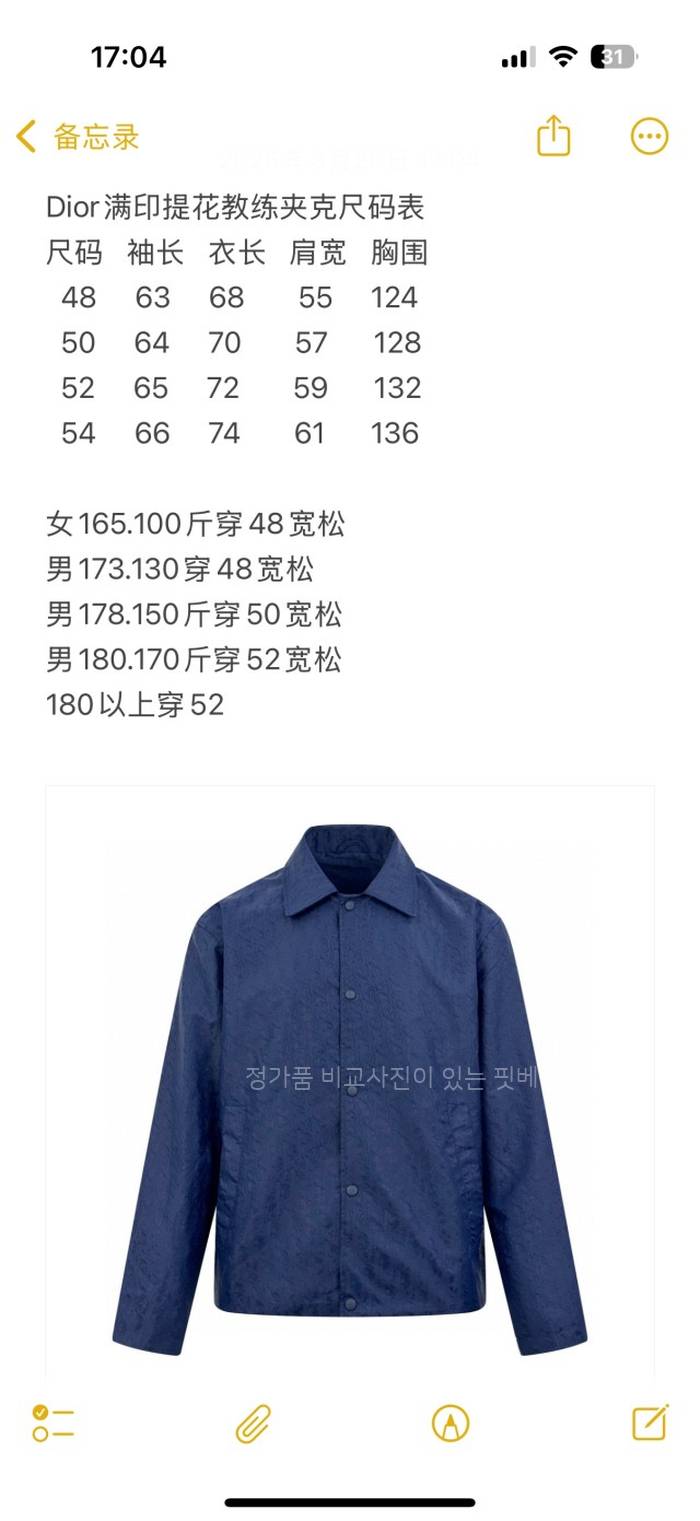The width and height of the screenshot is (700, 1521).
Task: Open the markup pen tool
Action: pos(451,1422)
